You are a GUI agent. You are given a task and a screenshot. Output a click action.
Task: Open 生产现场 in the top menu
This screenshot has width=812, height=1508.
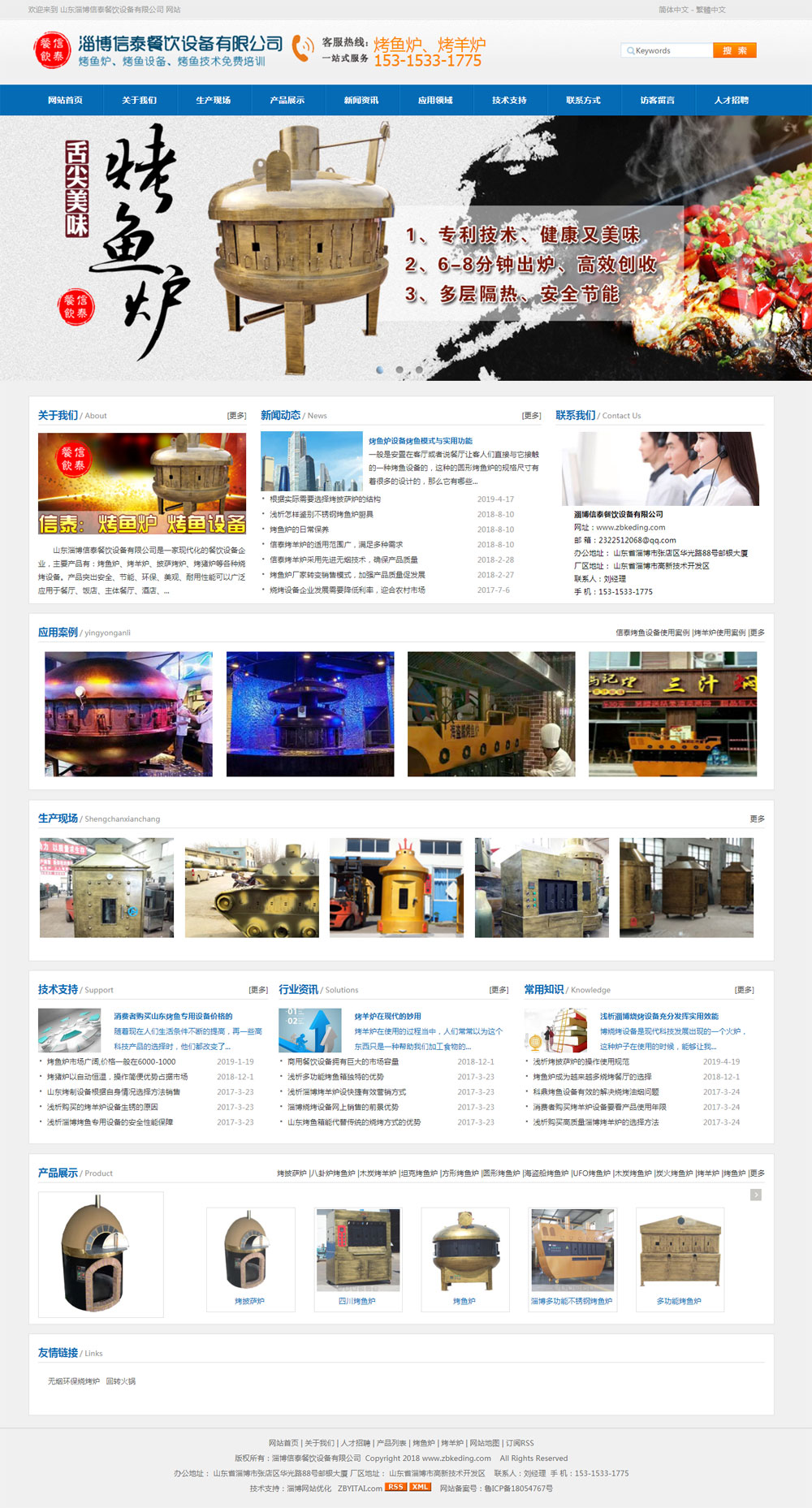point(213,100)
